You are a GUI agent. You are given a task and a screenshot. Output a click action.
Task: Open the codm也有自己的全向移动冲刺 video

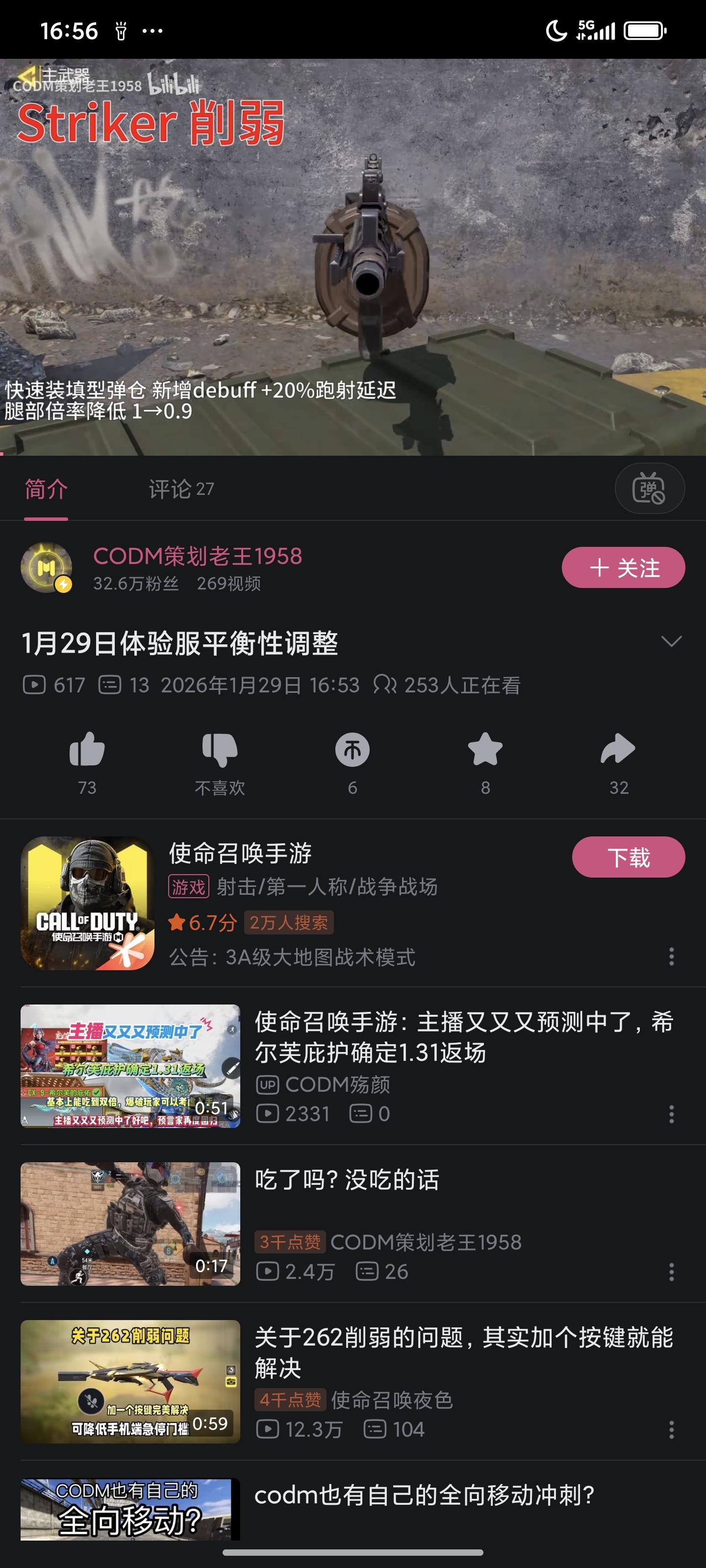[424, 1495]
